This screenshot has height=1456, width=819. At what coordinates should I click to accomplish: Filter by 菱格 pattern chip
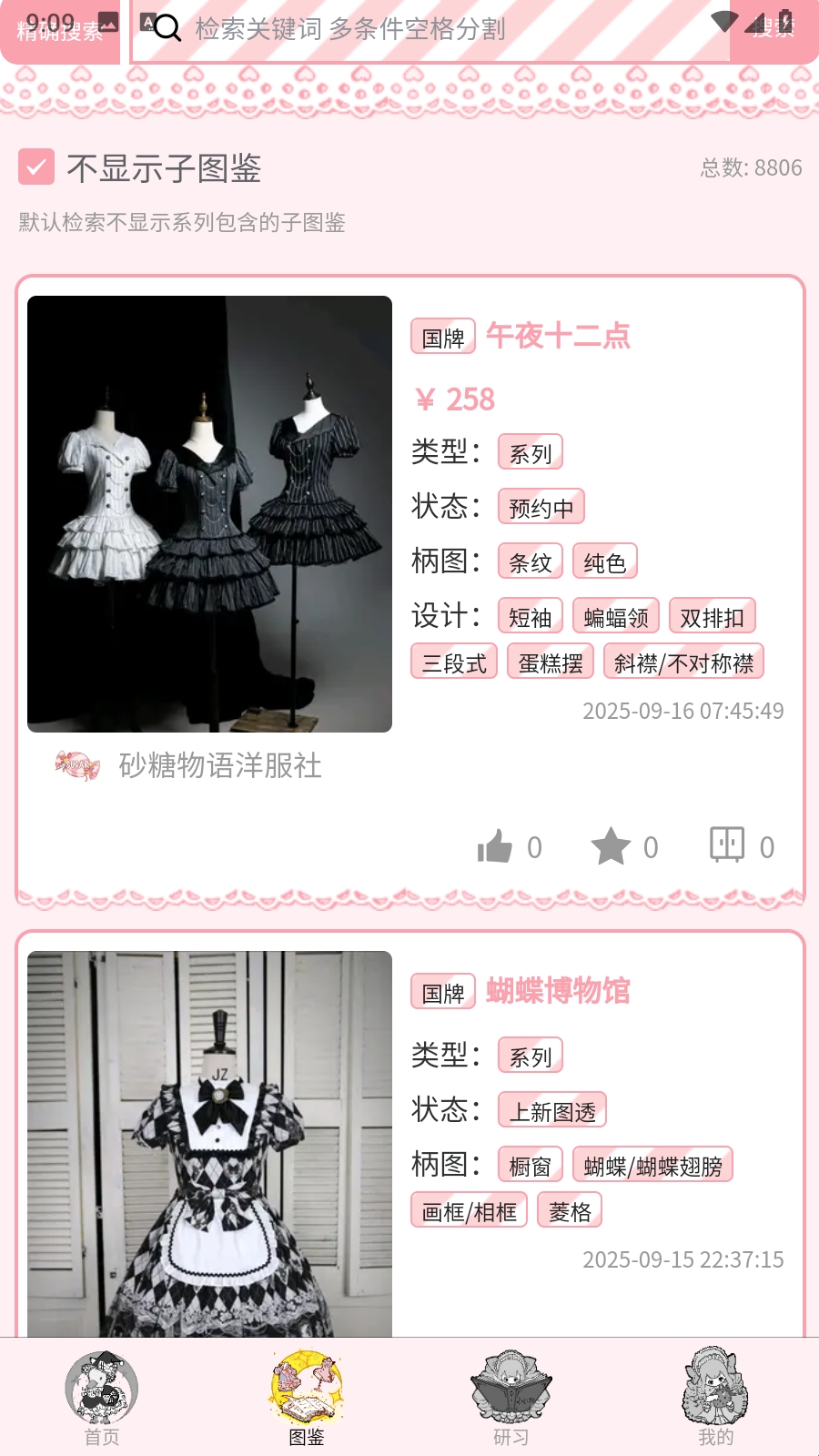tap(570, 1211)
